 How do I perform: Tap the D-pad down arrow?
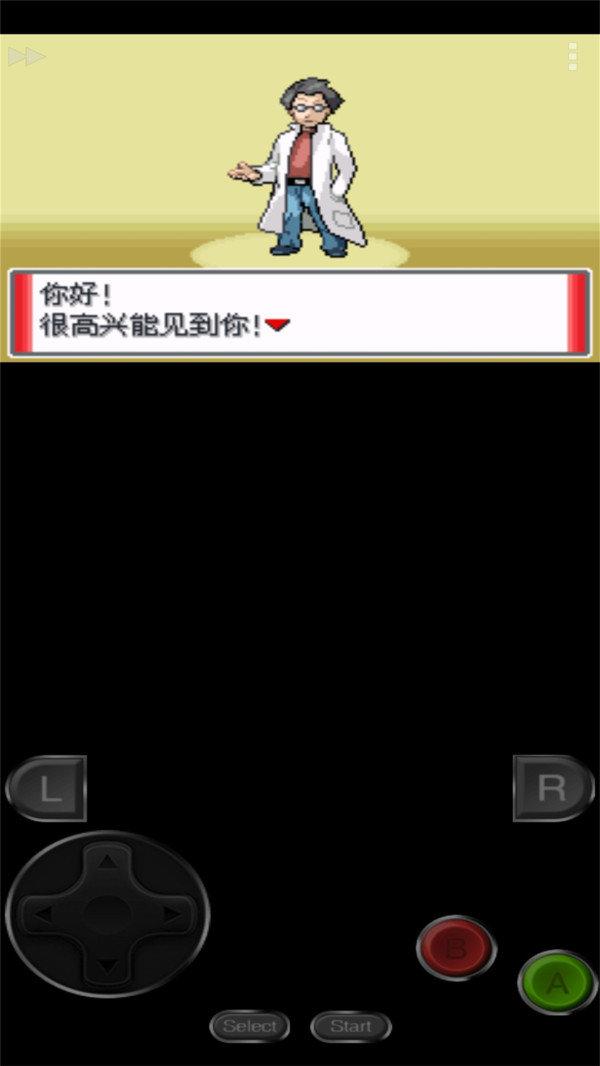click(107, 966)
